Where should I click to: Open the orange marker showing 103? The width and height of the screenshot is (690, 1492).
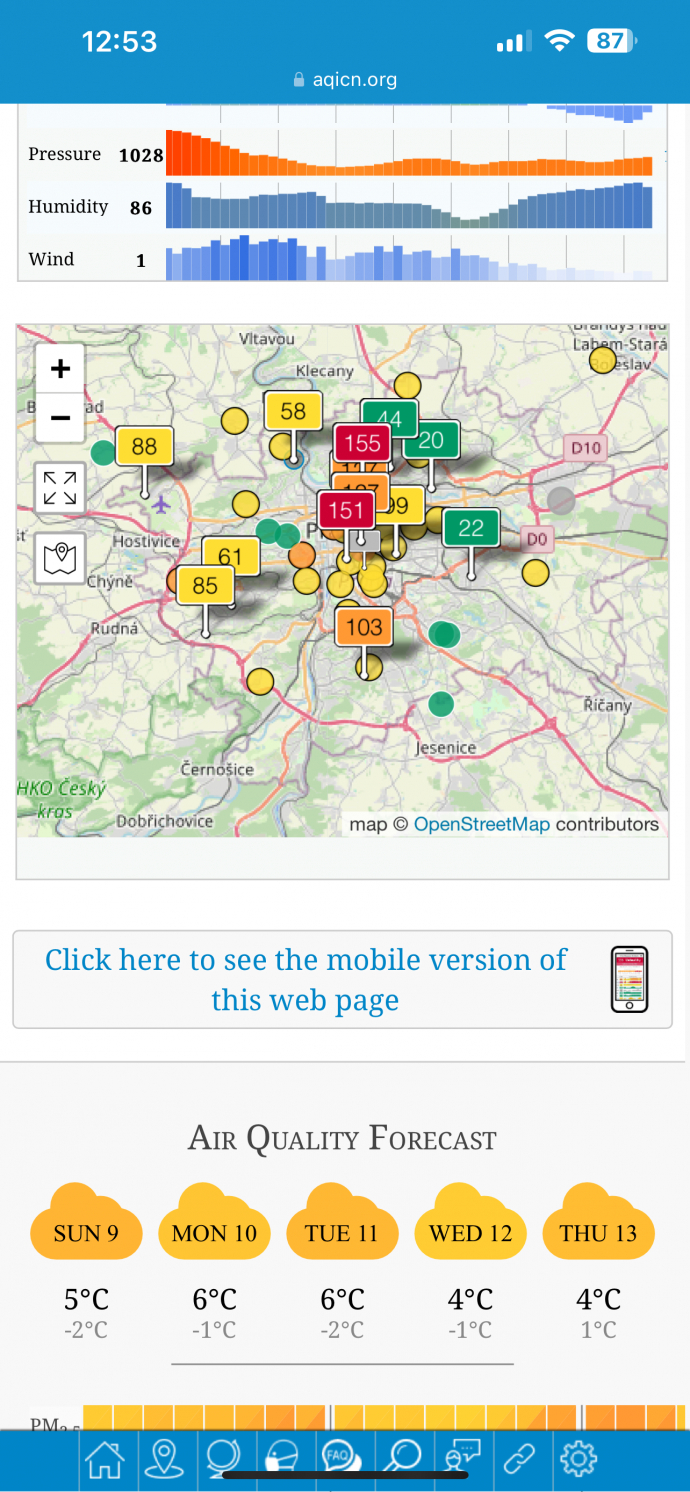tap(364, 627)
